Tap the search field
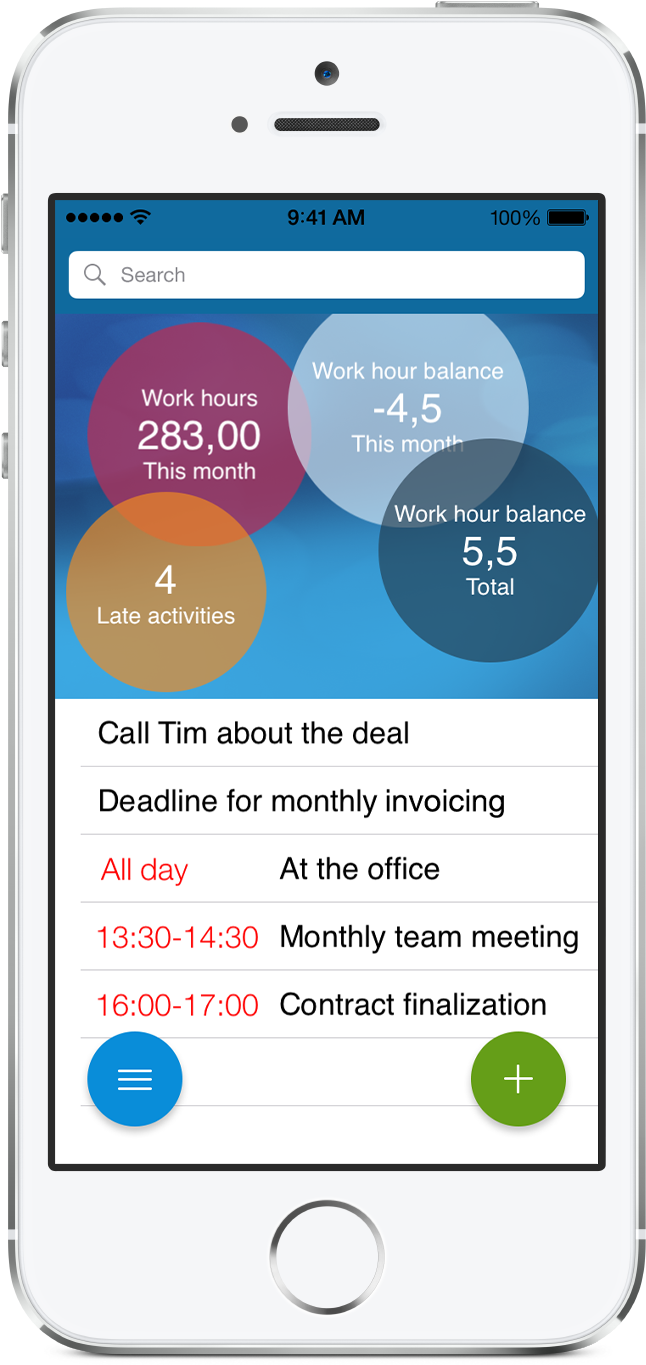 (326, 275)
